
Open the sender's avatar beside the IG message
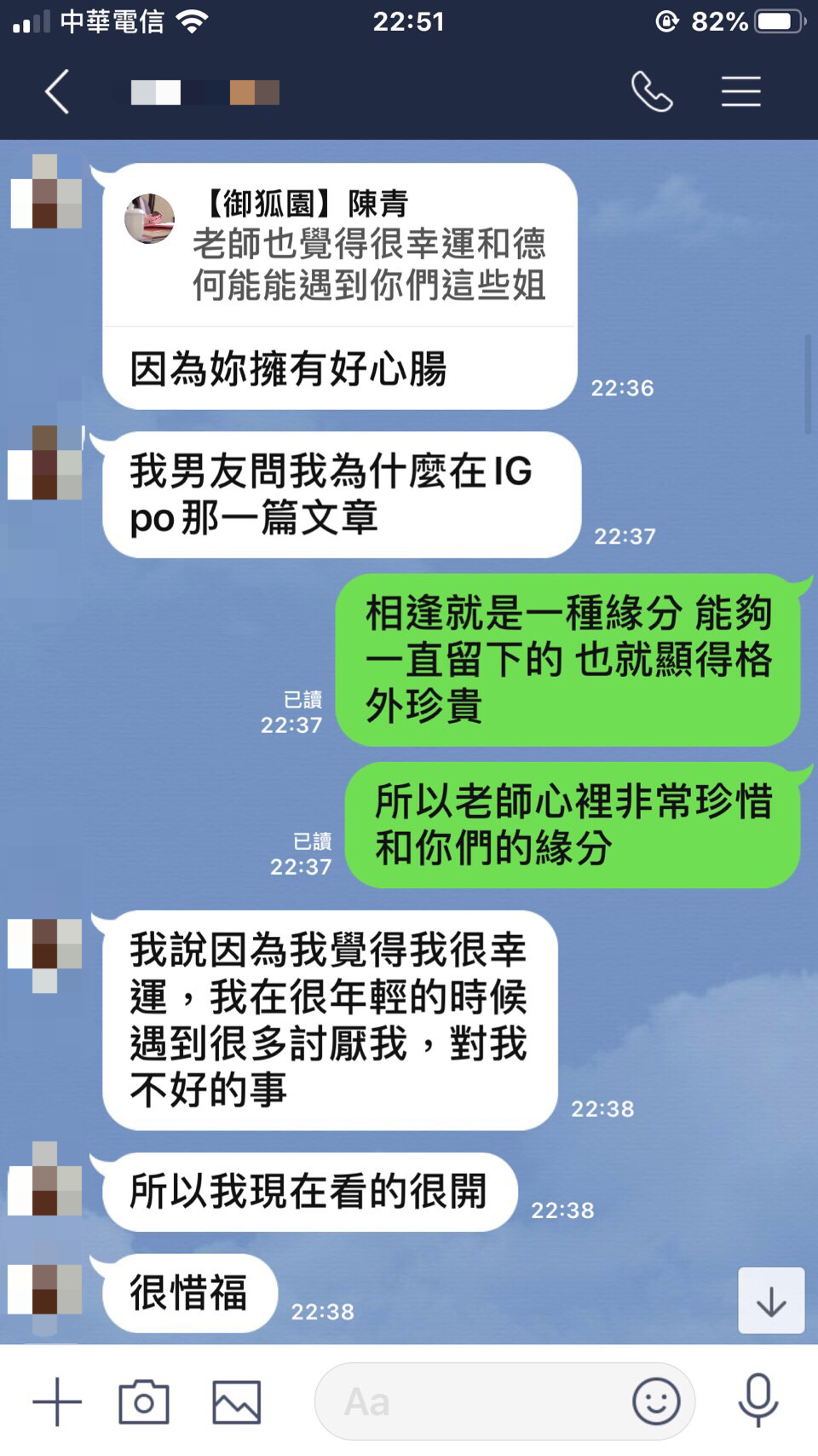(x=45, y=463)
